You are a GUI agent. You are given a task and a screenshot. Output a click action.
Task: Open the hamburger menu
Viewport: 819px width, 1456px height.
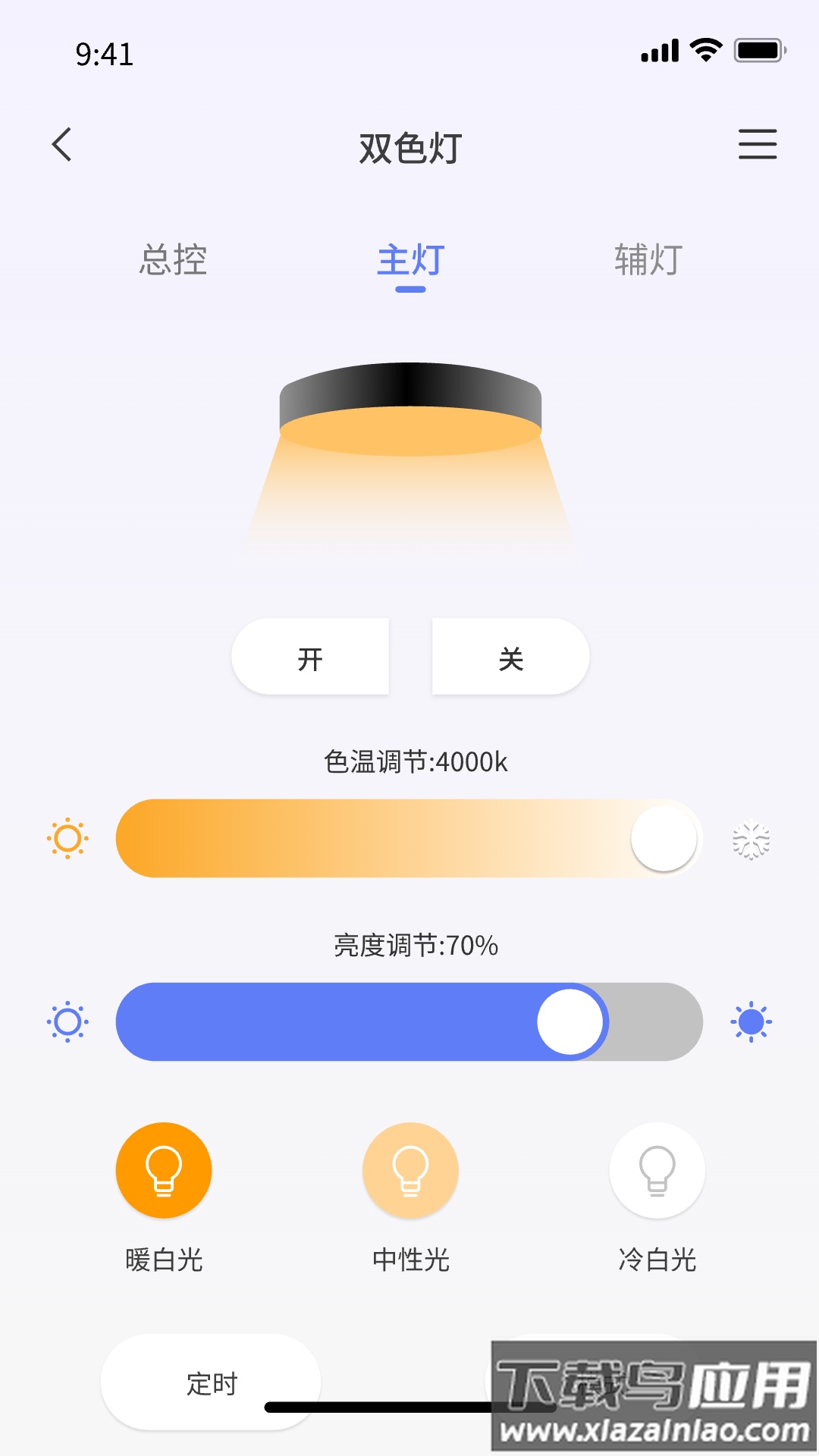(757, 144)
